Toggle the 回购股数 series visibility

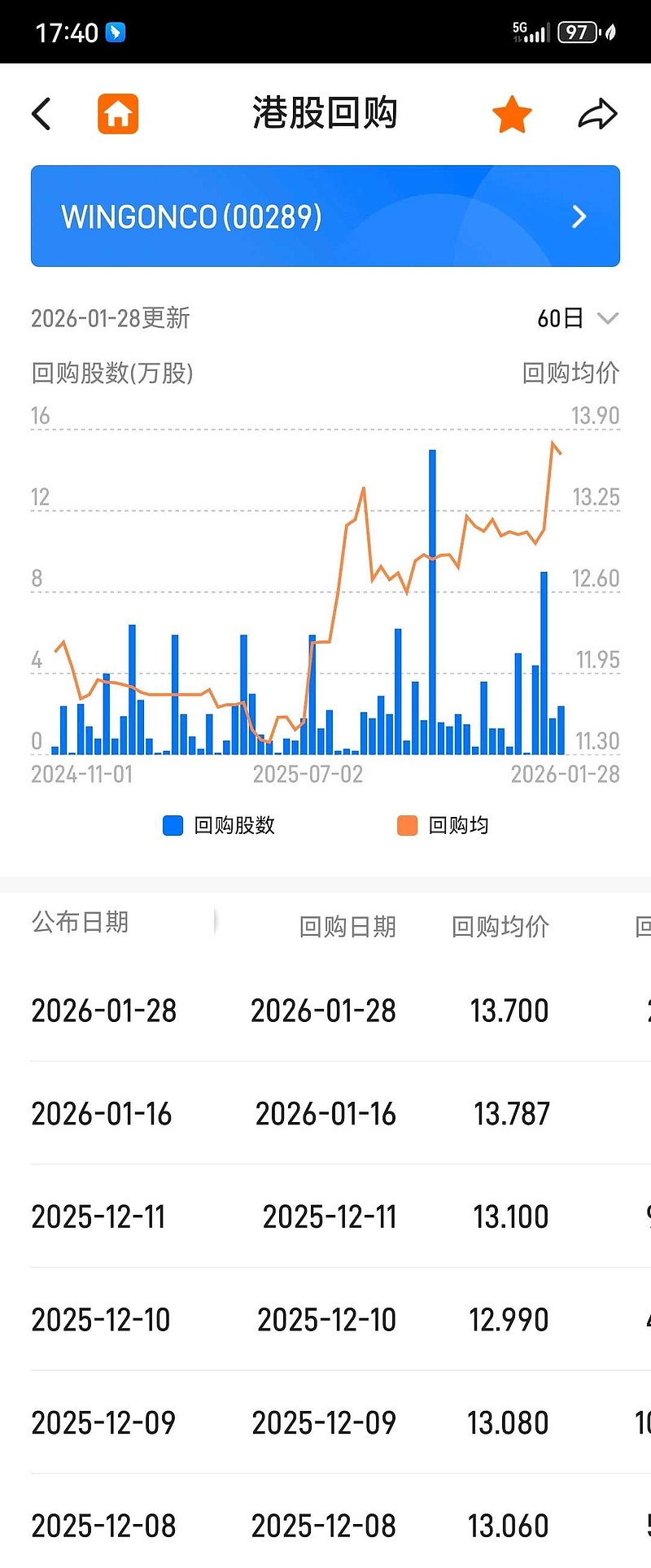(172, 825)
